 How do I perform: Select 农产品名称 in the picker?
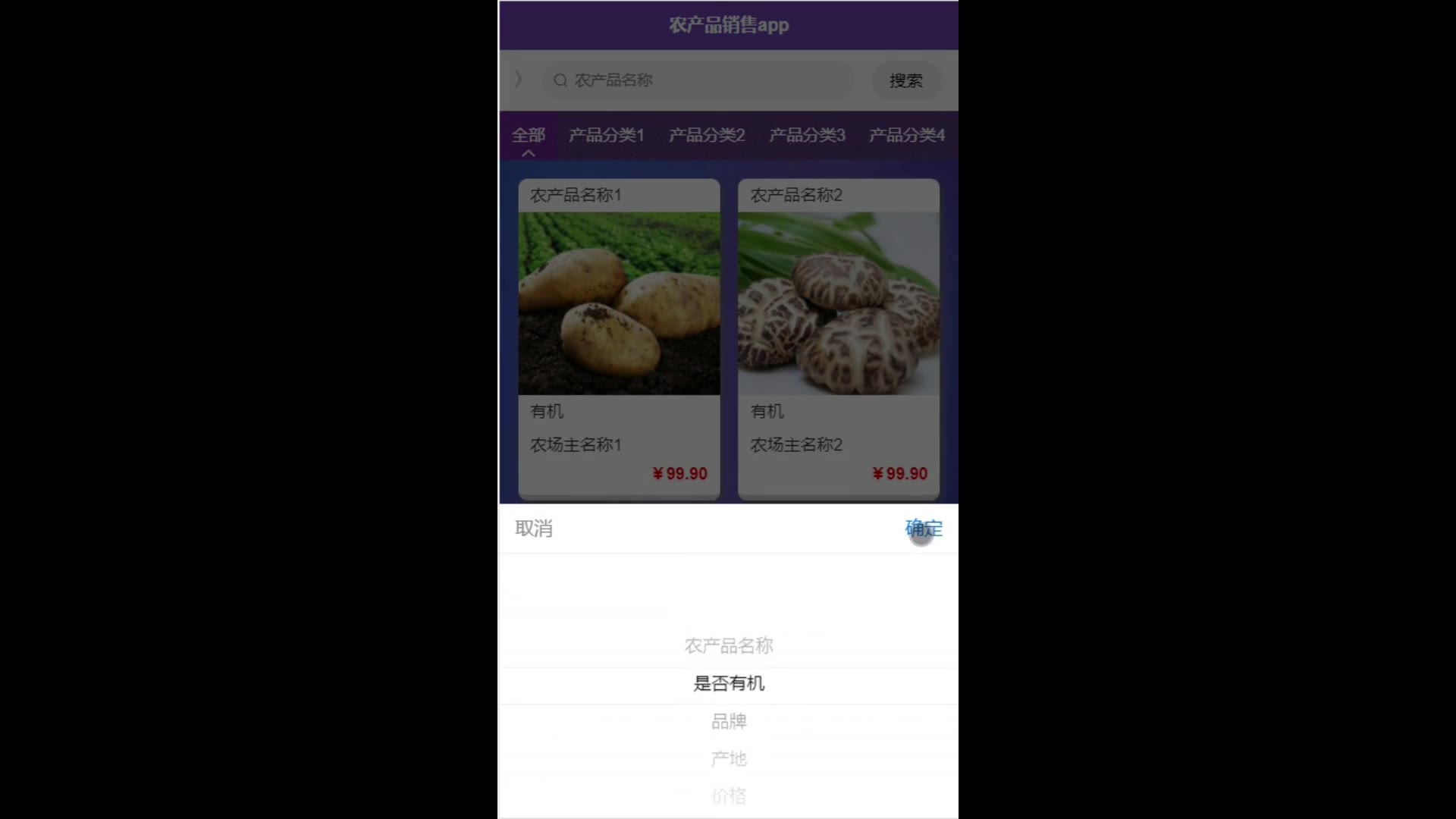(x=729, y=645)
